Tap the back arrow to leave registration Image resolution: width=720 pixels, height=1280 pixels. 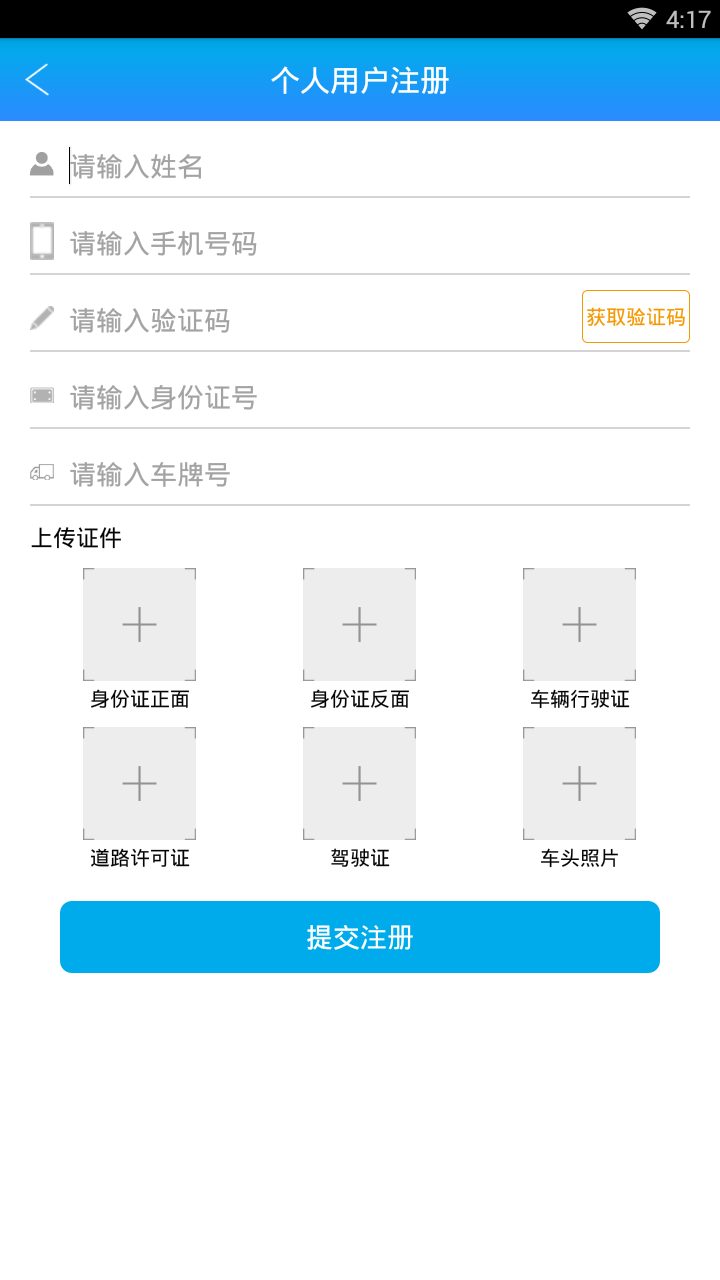[38, 79]
